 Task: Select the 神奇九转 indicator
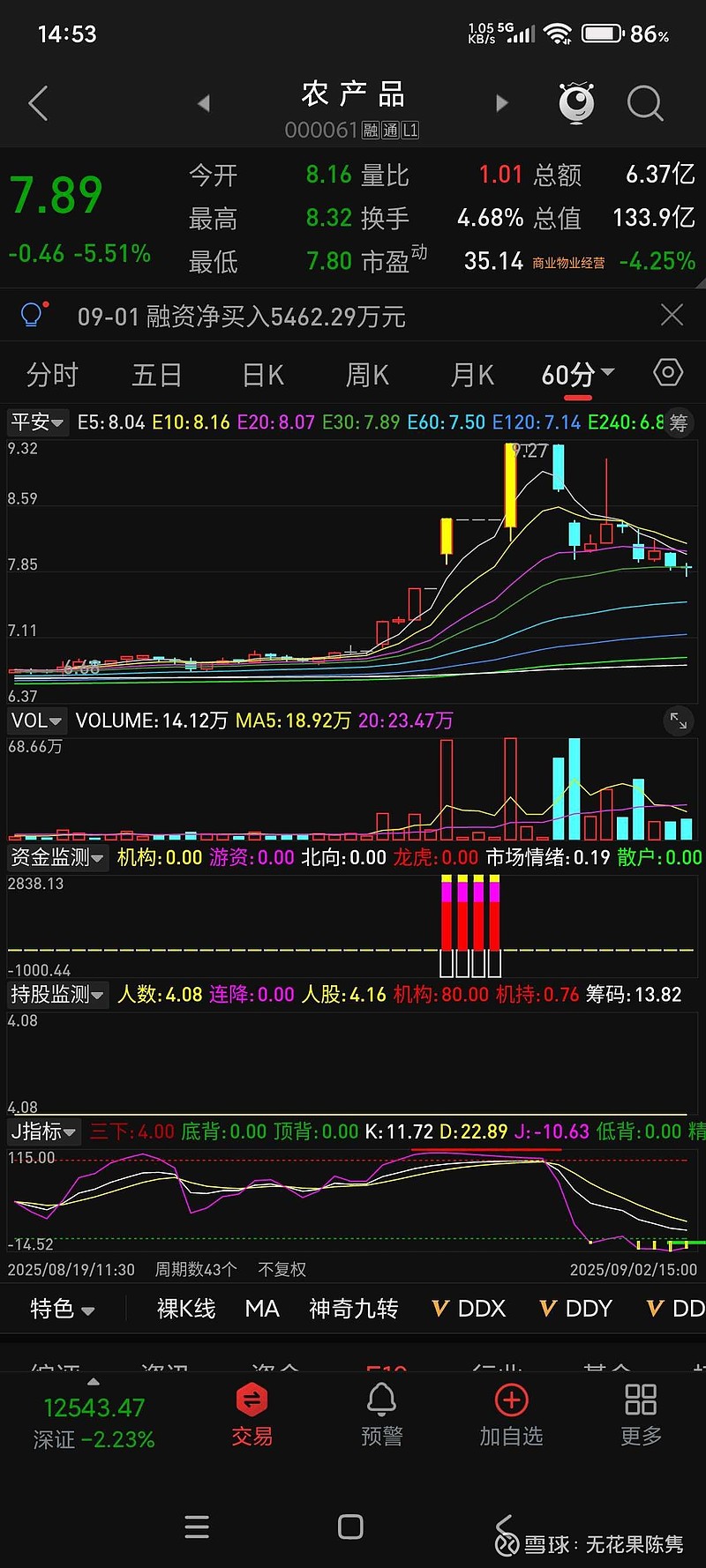coord(353,1309)
